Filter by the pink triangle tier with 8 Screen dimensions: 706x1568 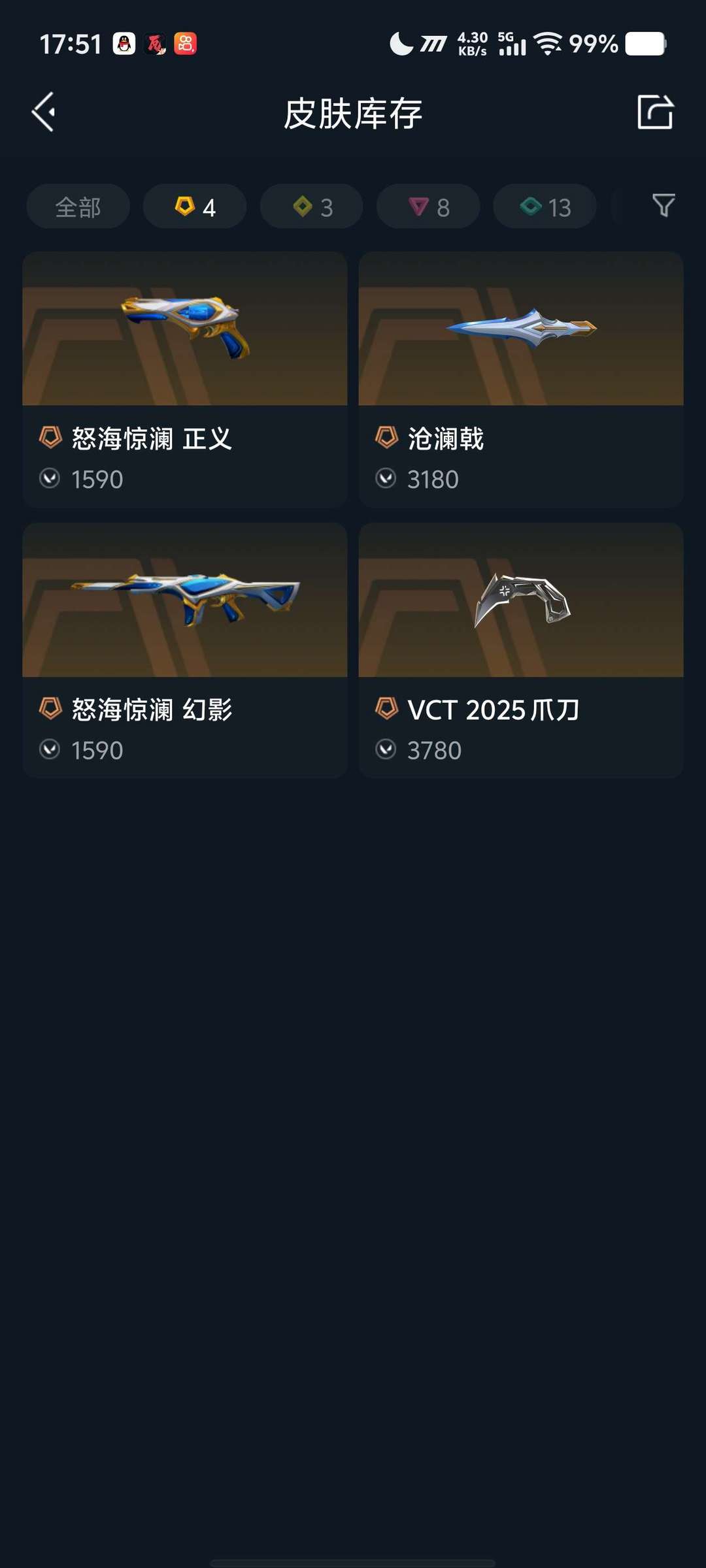pyautogui.click(x=428, y=206)
